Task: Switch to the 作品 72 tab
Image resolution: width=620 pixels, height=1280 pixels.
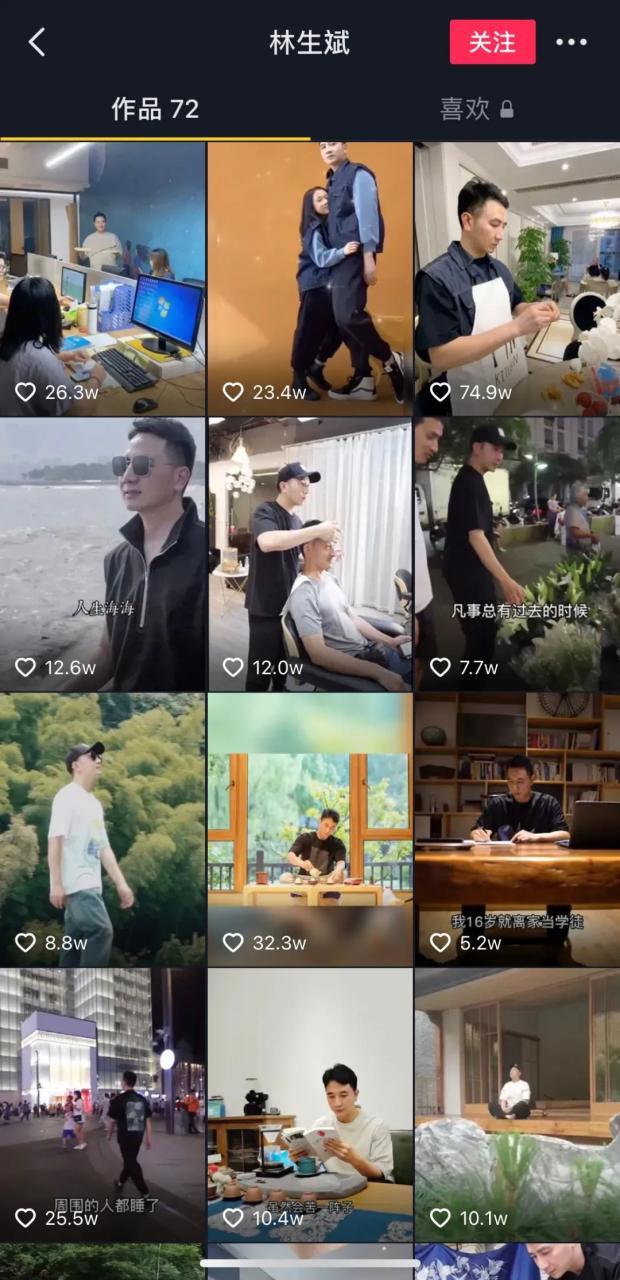Action: tap(155, 109)
